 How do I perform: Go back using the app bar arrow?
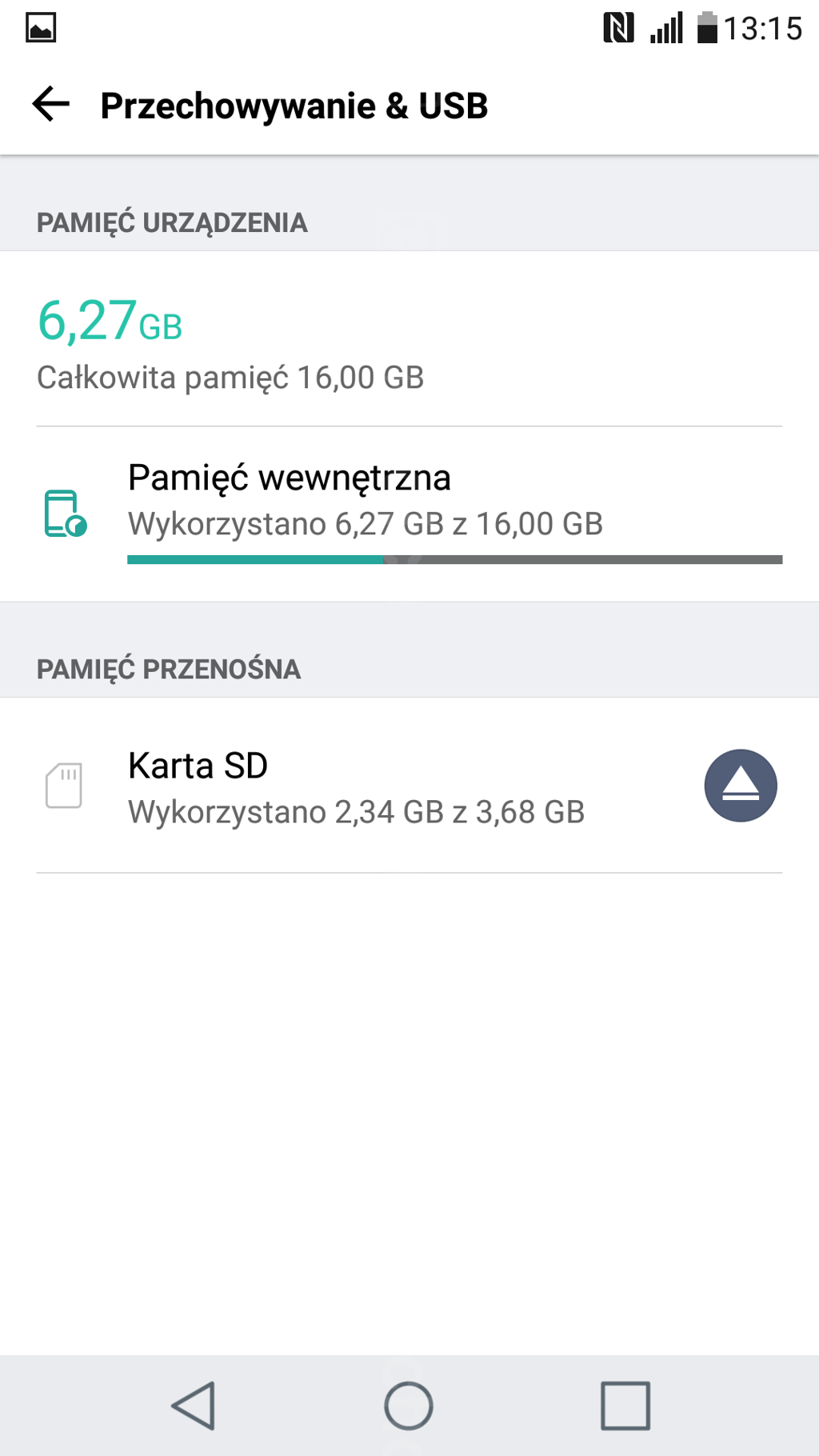tap(51, 105)
